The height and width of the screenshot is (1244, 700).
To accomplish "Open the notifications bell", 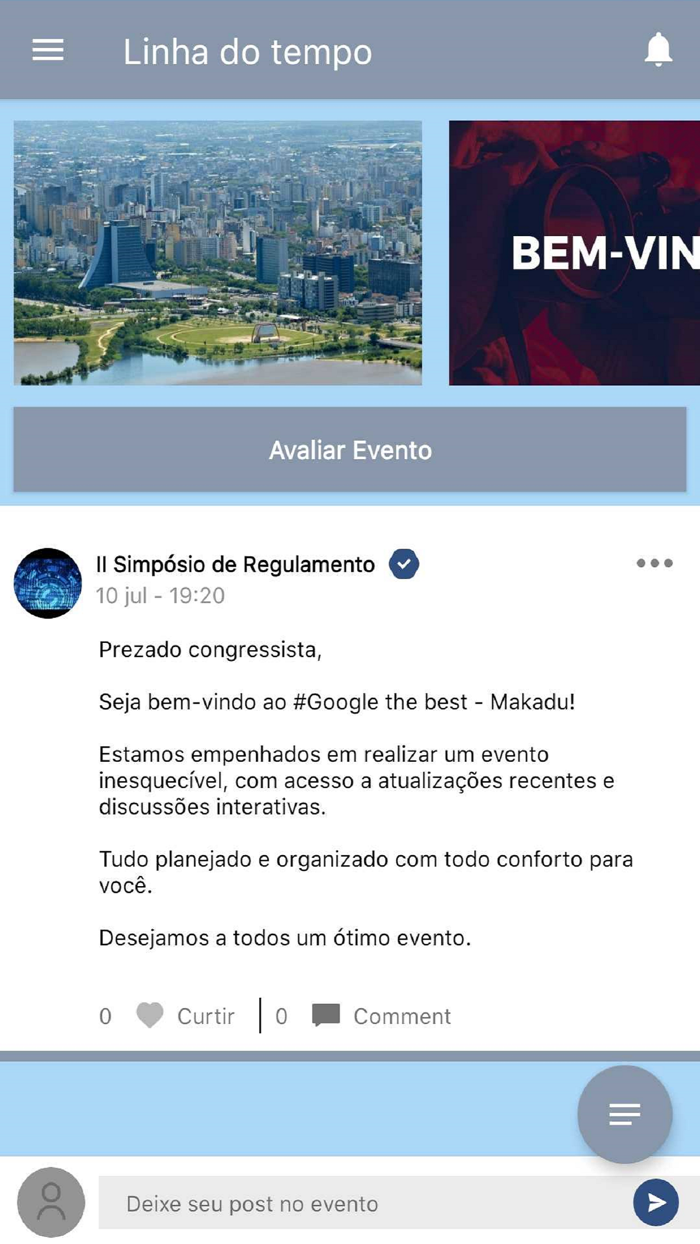I will tap(657, 50).
